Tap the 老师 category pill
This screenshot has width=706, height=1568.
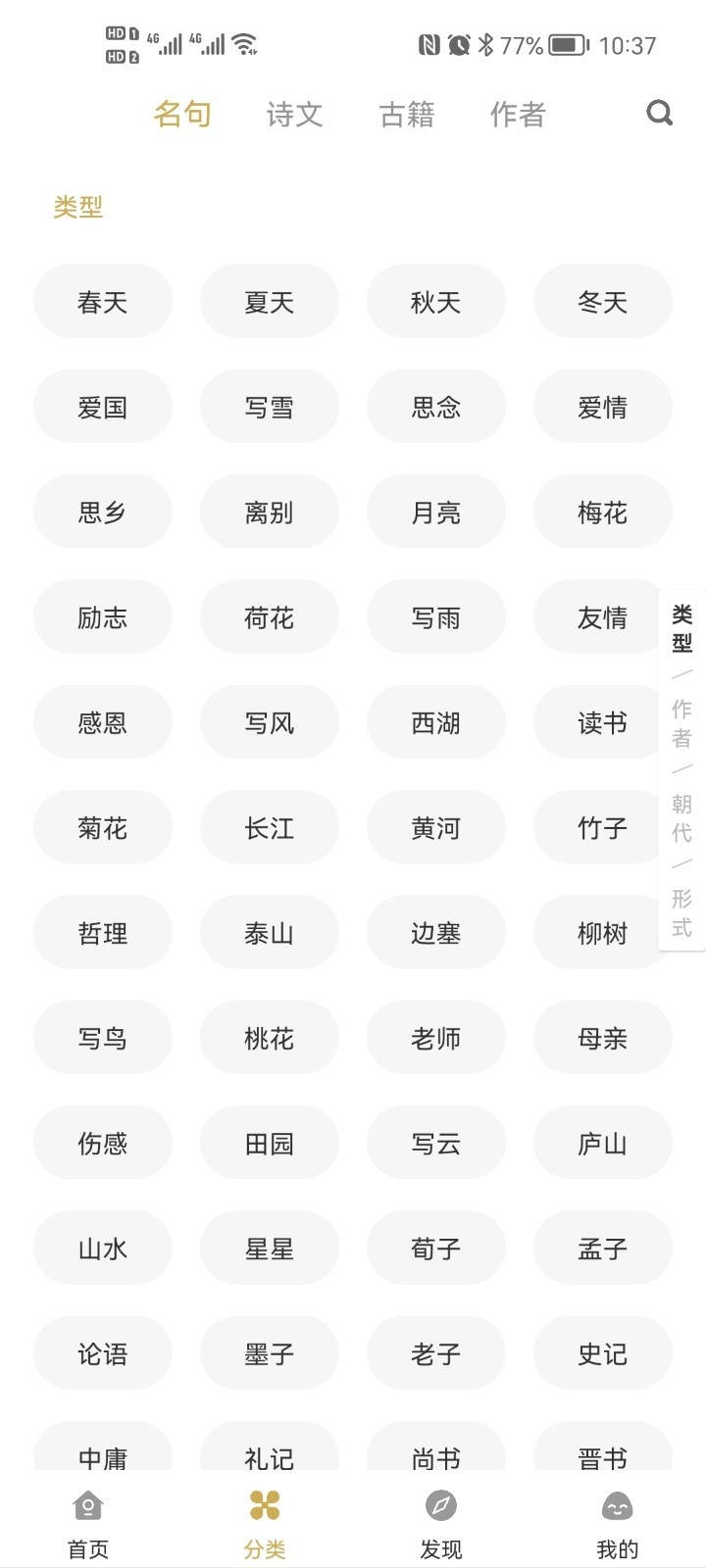pos(435,1038)
